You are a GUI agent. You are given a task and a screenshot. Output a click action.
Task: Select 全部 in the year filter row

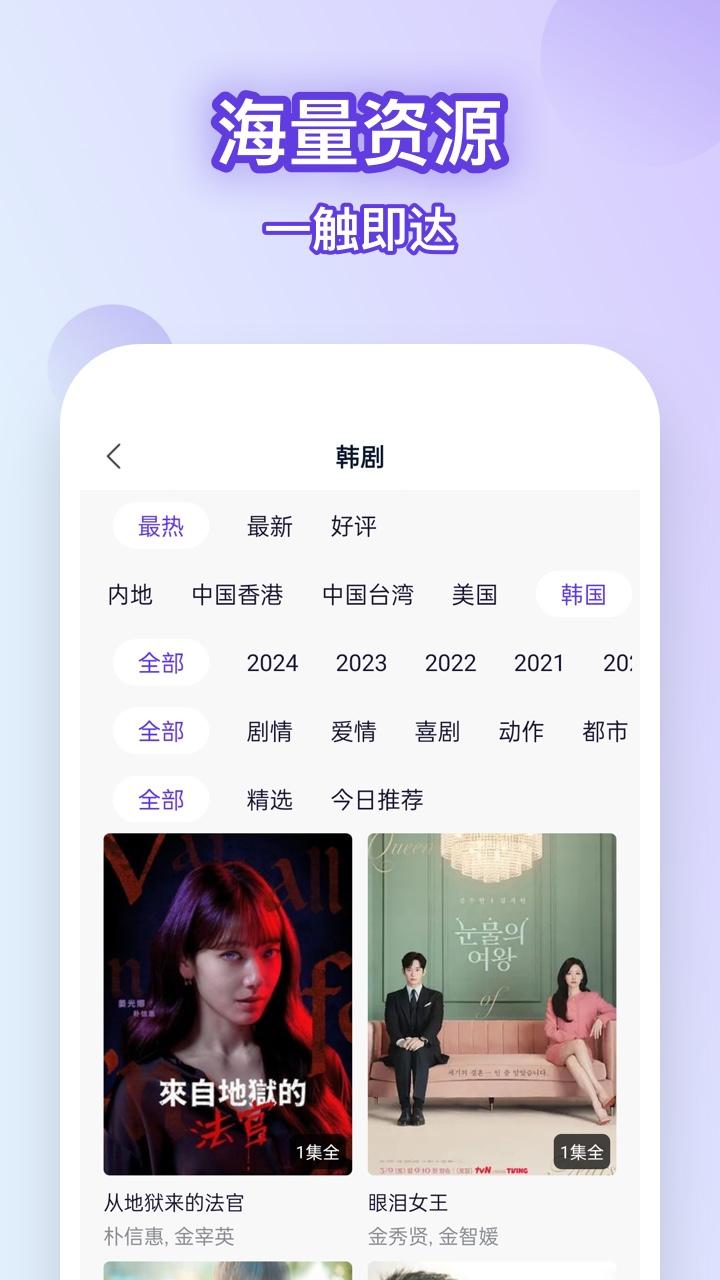[x=162, y=663]
